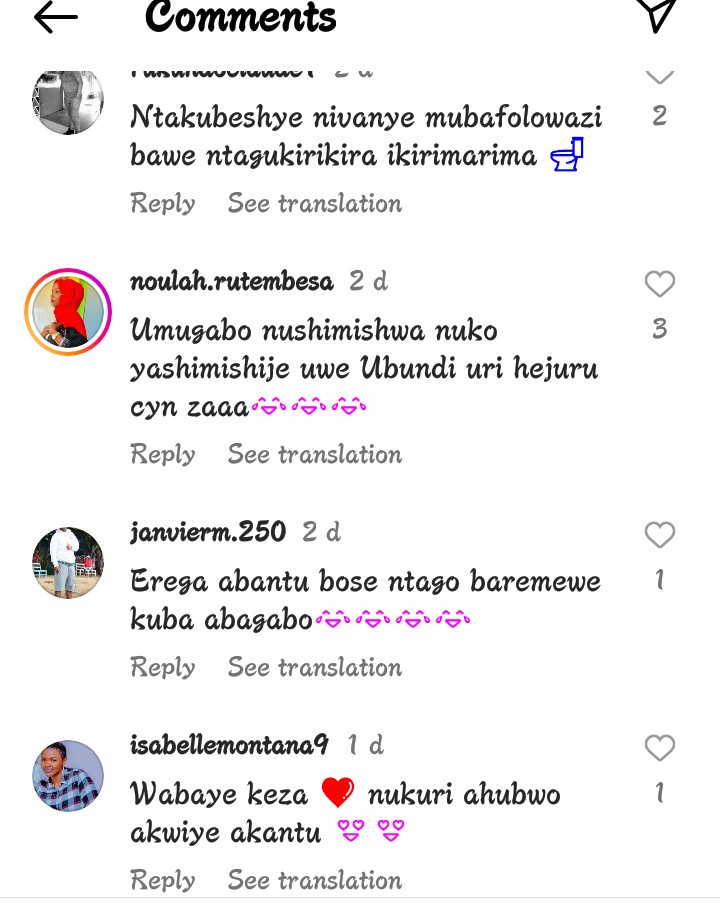Reply to noulah.rutembesa's comment
This screenshot has width=720, height=903.
click(x=163, y=454)
